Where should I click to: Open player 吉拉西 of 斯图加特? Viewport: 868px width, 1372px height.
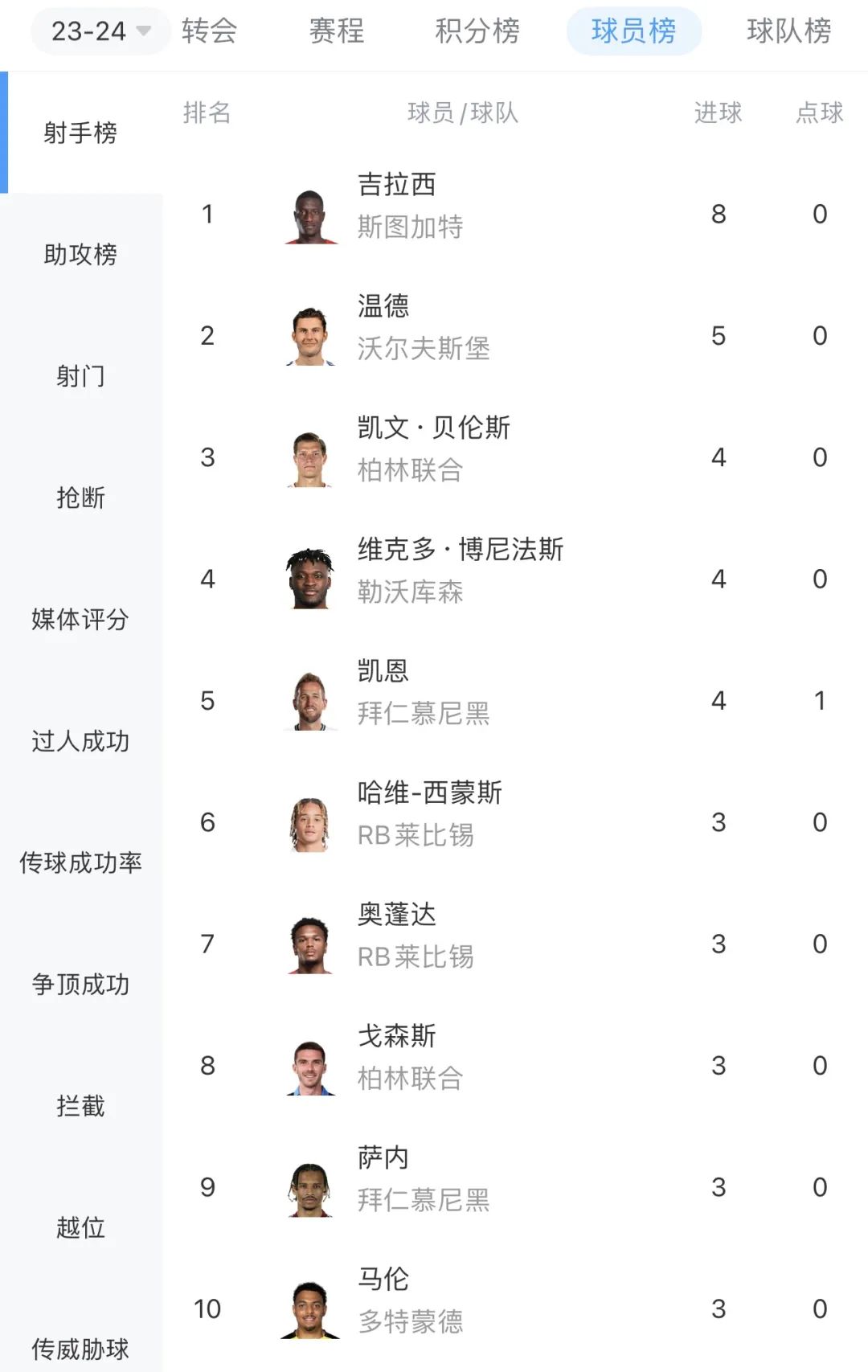point(398,186)
